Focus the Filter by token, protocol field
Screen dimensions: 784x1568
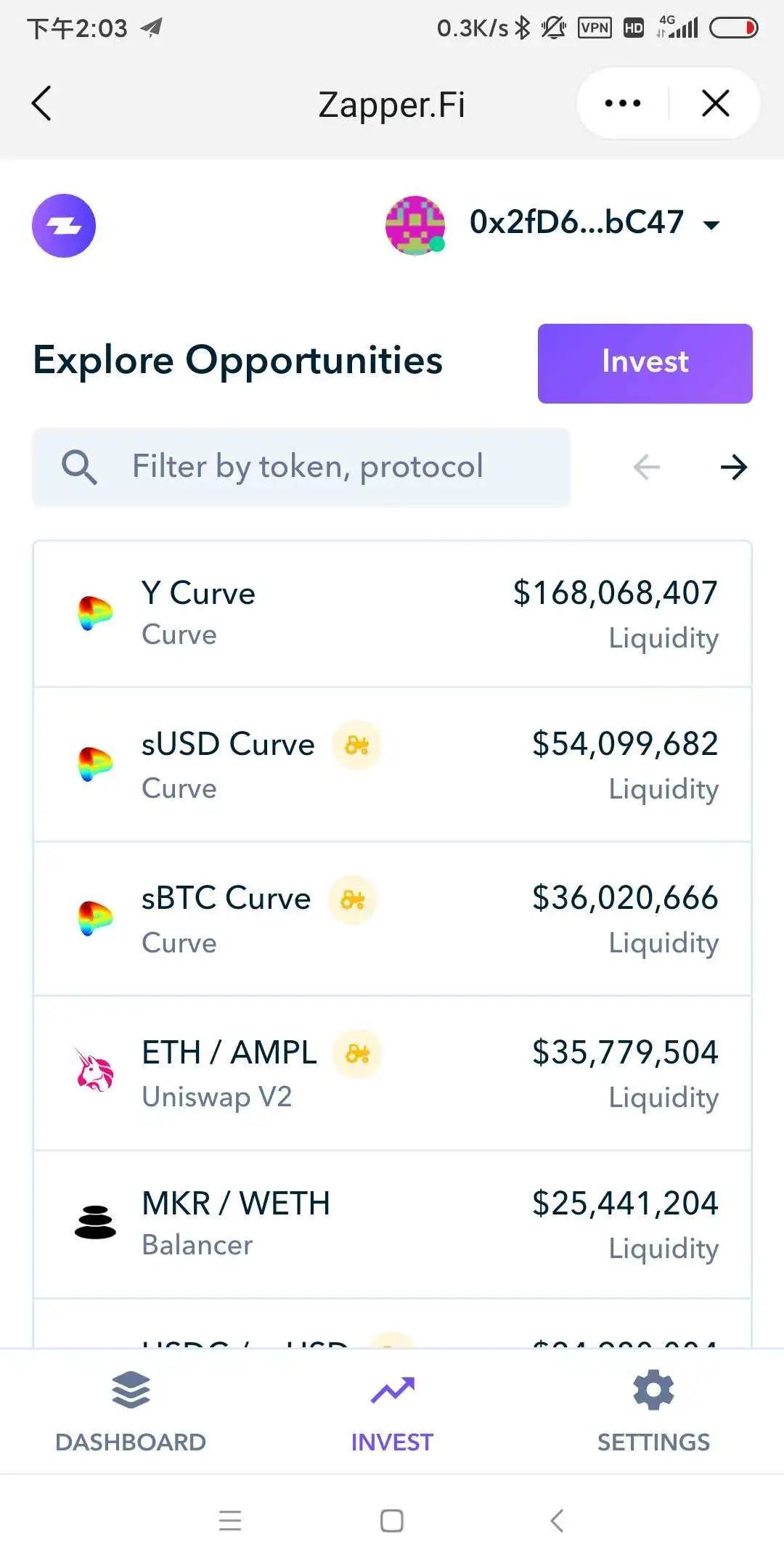point(301,467)
